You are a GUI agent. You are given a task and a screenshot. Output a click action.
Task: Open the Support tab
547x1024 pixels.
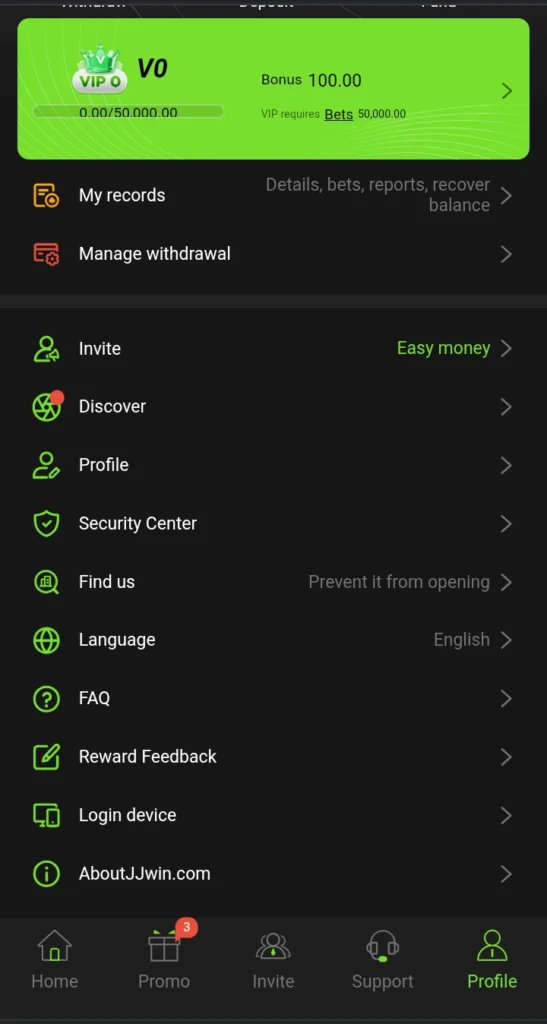click(x=383, y=959)
